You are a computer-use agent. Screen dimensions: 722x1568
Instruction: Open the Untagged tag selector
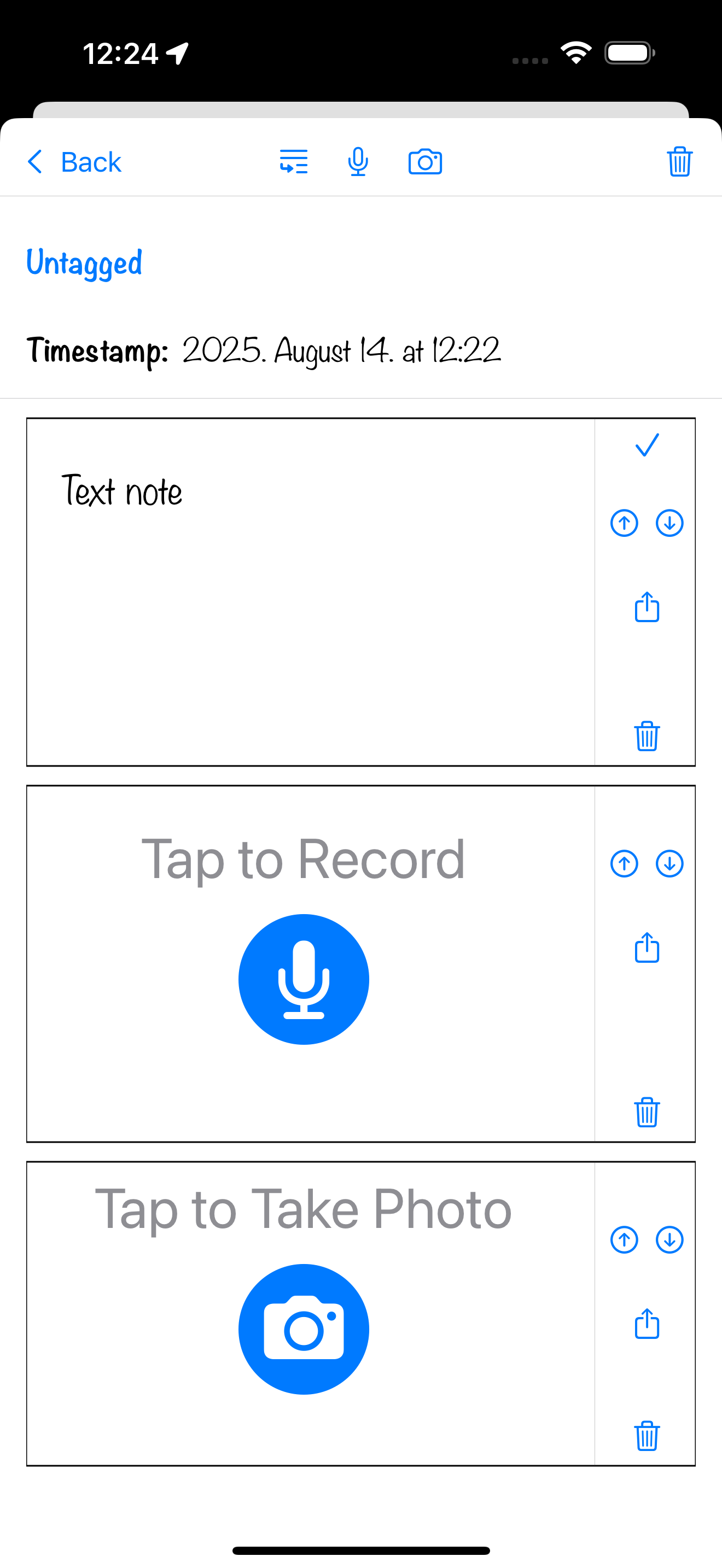point(84,262)
